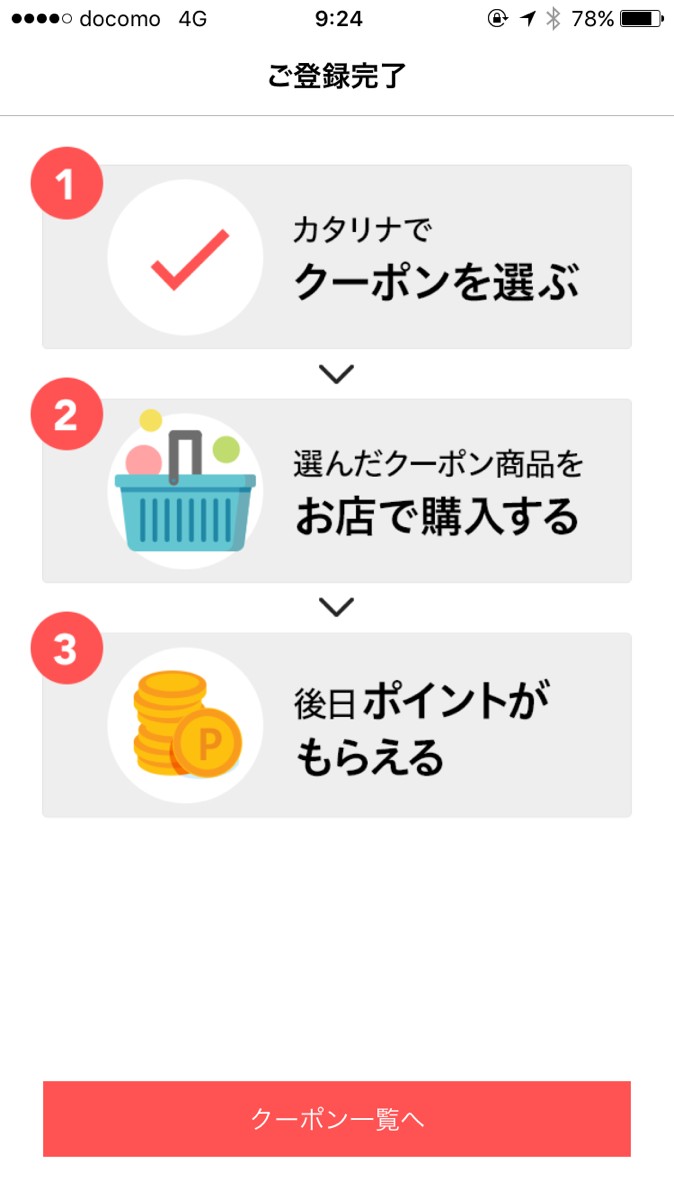Go to the クーポン一覧へ coupon list
Image resolution: width=674 pixels, height=1200 pixels.
(337, 1118)
